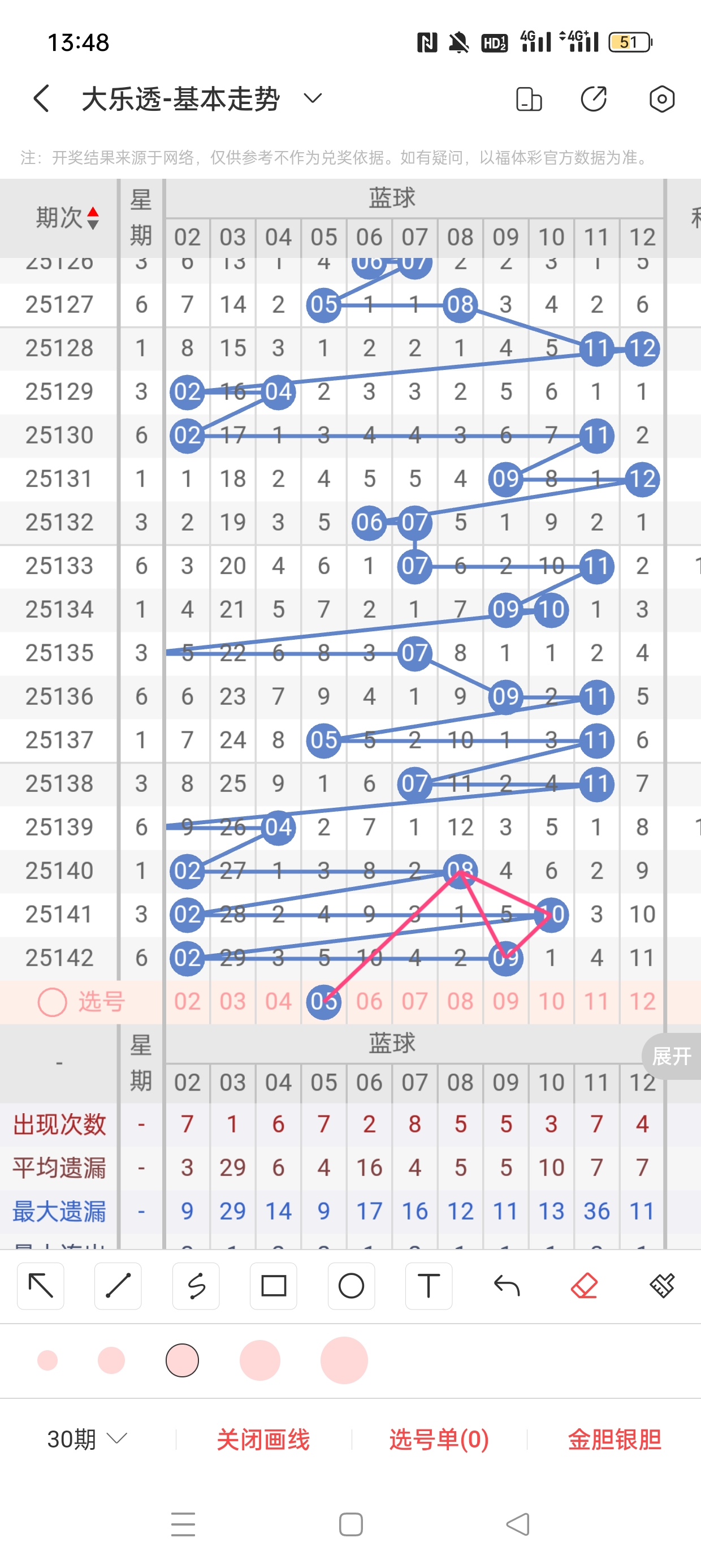
Task: Clear all drawings with the brush
Action: coord(661,1286)
